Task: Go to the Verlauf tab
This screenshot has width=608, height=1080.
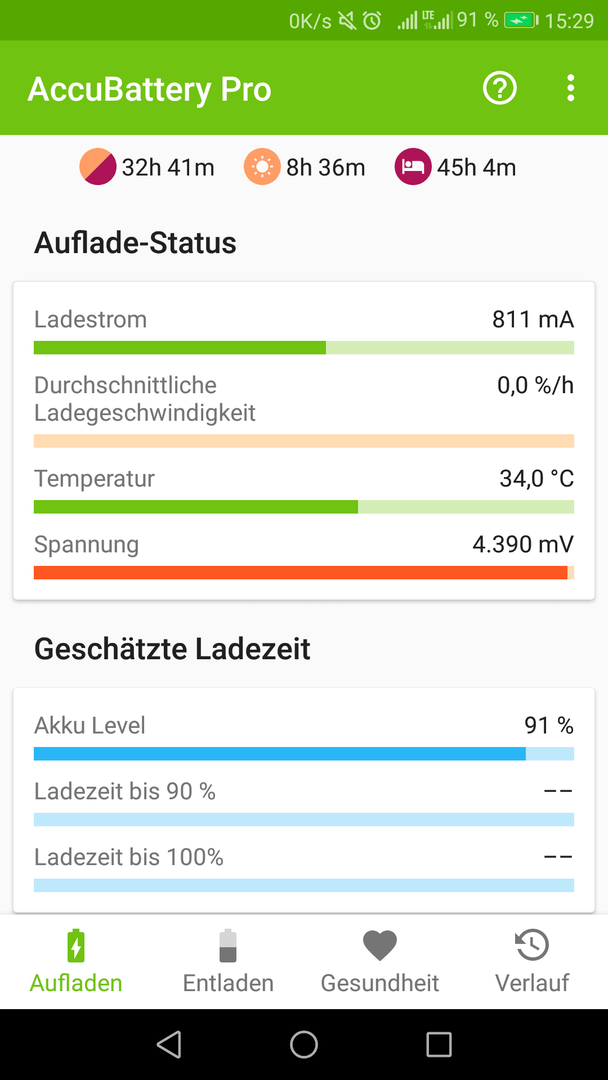Action: pos(532,962)
